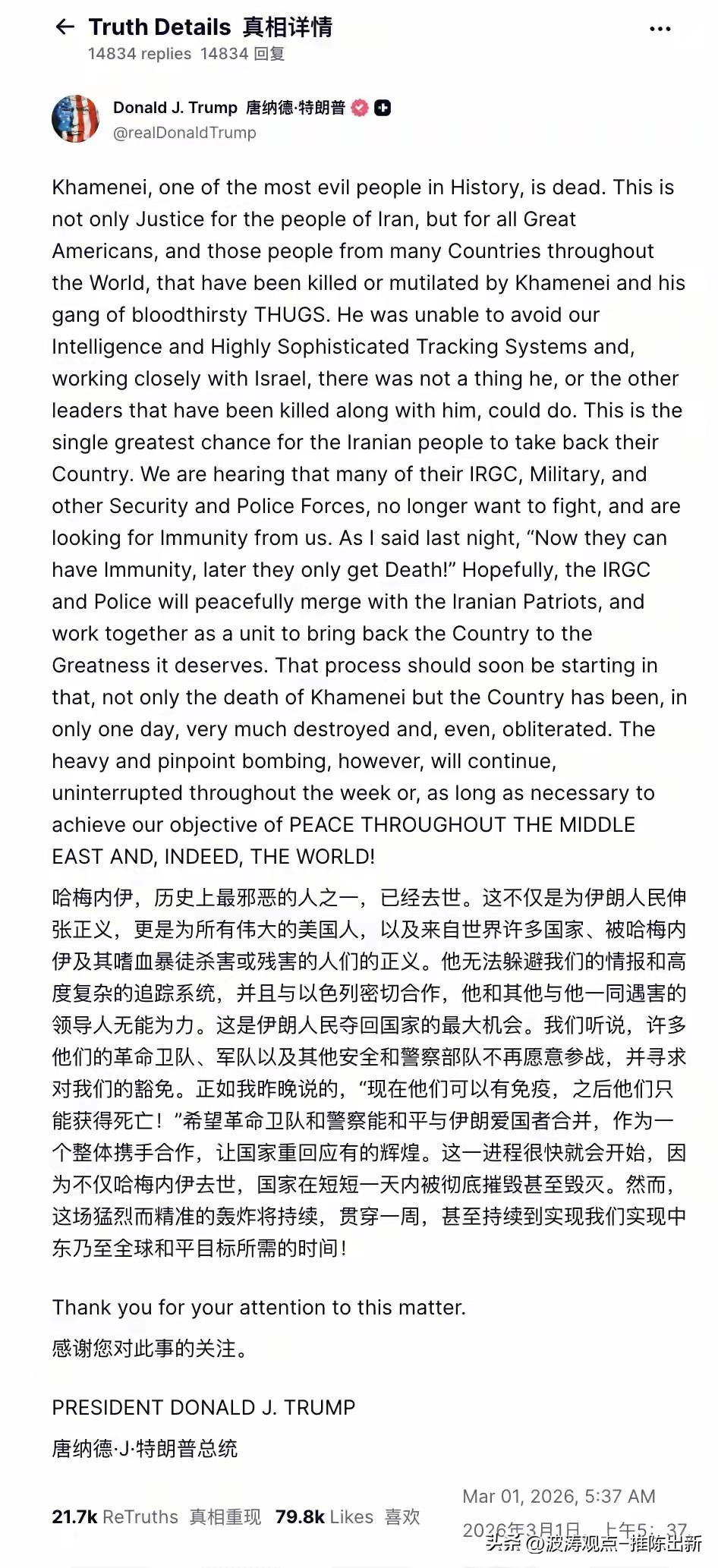
Task: Open Donald J. Trump's profile avatar
Action: [x=75, y=118]
